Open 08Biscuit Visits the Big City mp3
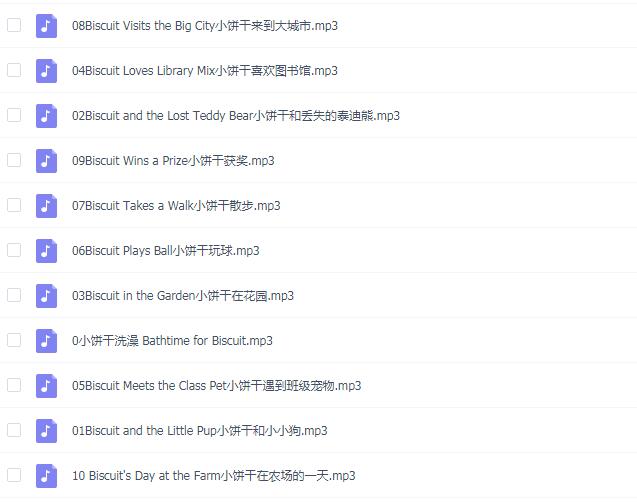Screen dimensions: 637x502 pos(205,26)
